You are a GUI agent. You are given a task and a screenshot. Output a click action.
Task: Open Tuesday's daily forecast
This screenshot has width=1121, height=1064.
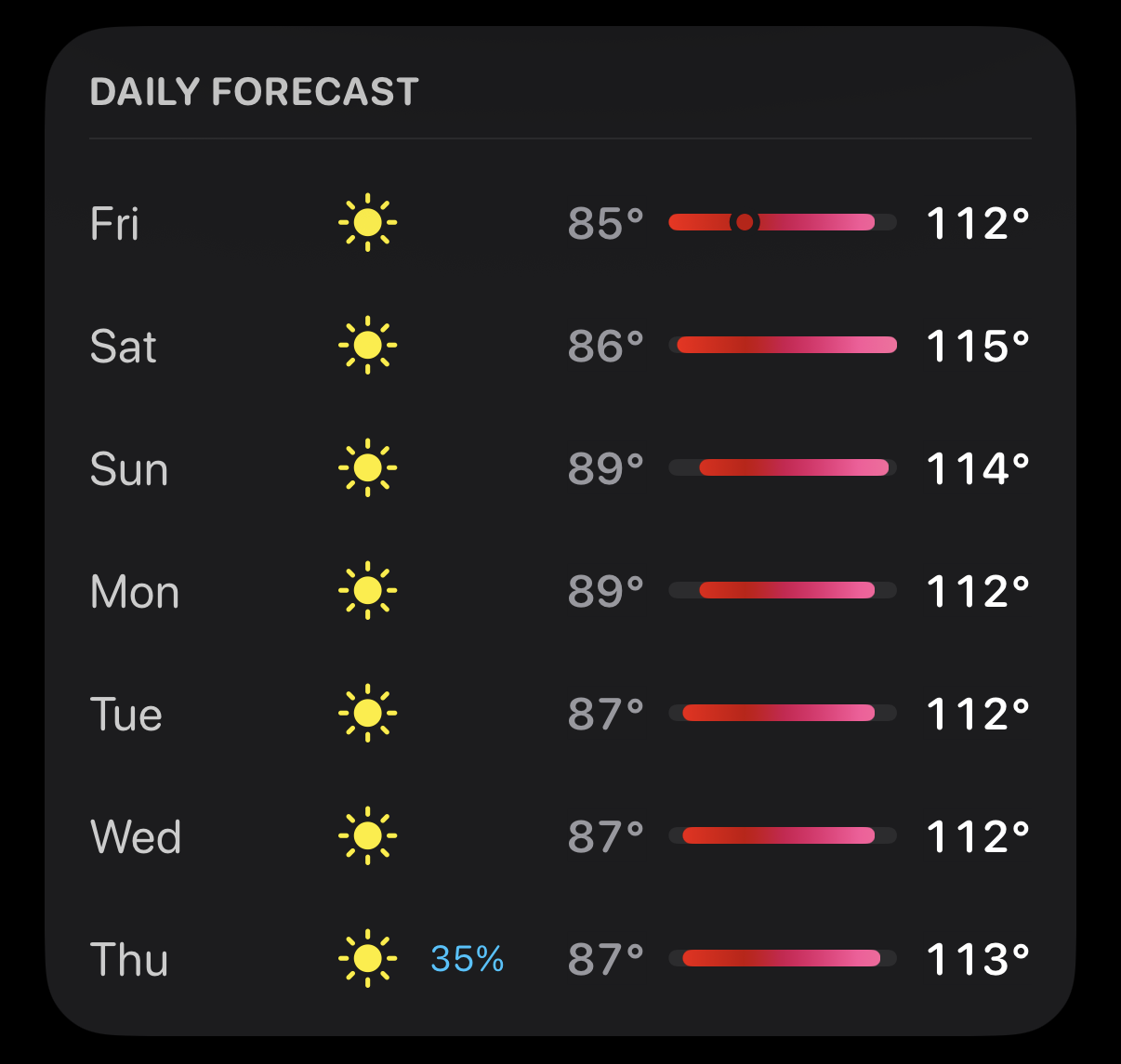click(x=560, y=714)
